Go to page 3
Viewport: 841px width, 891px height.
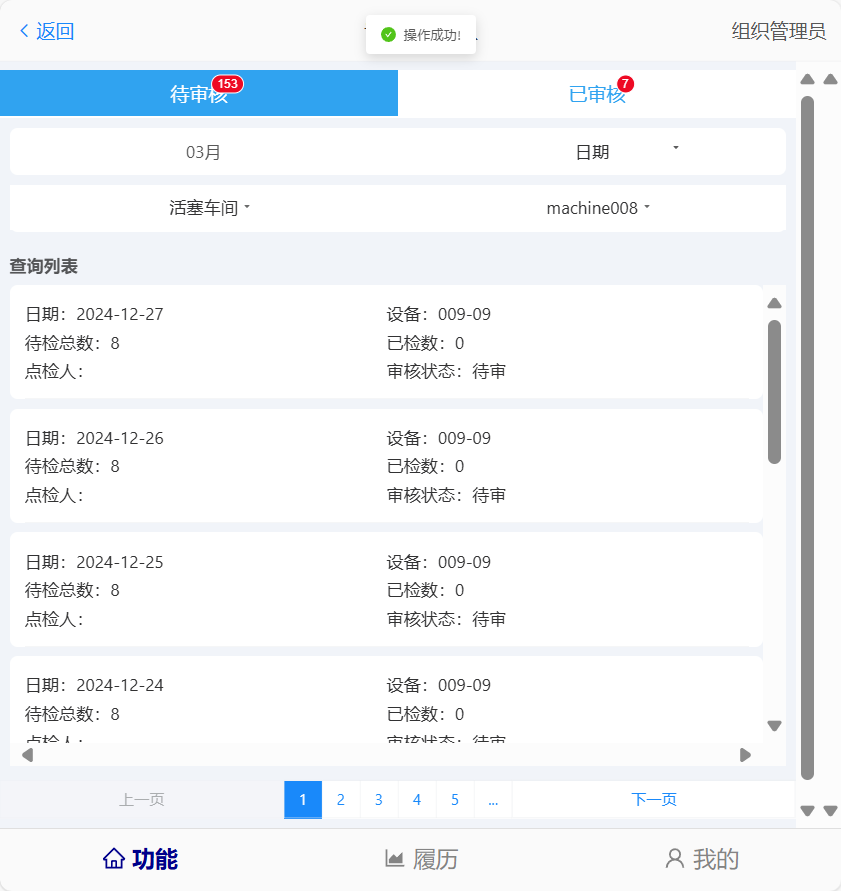pos(379,800)
